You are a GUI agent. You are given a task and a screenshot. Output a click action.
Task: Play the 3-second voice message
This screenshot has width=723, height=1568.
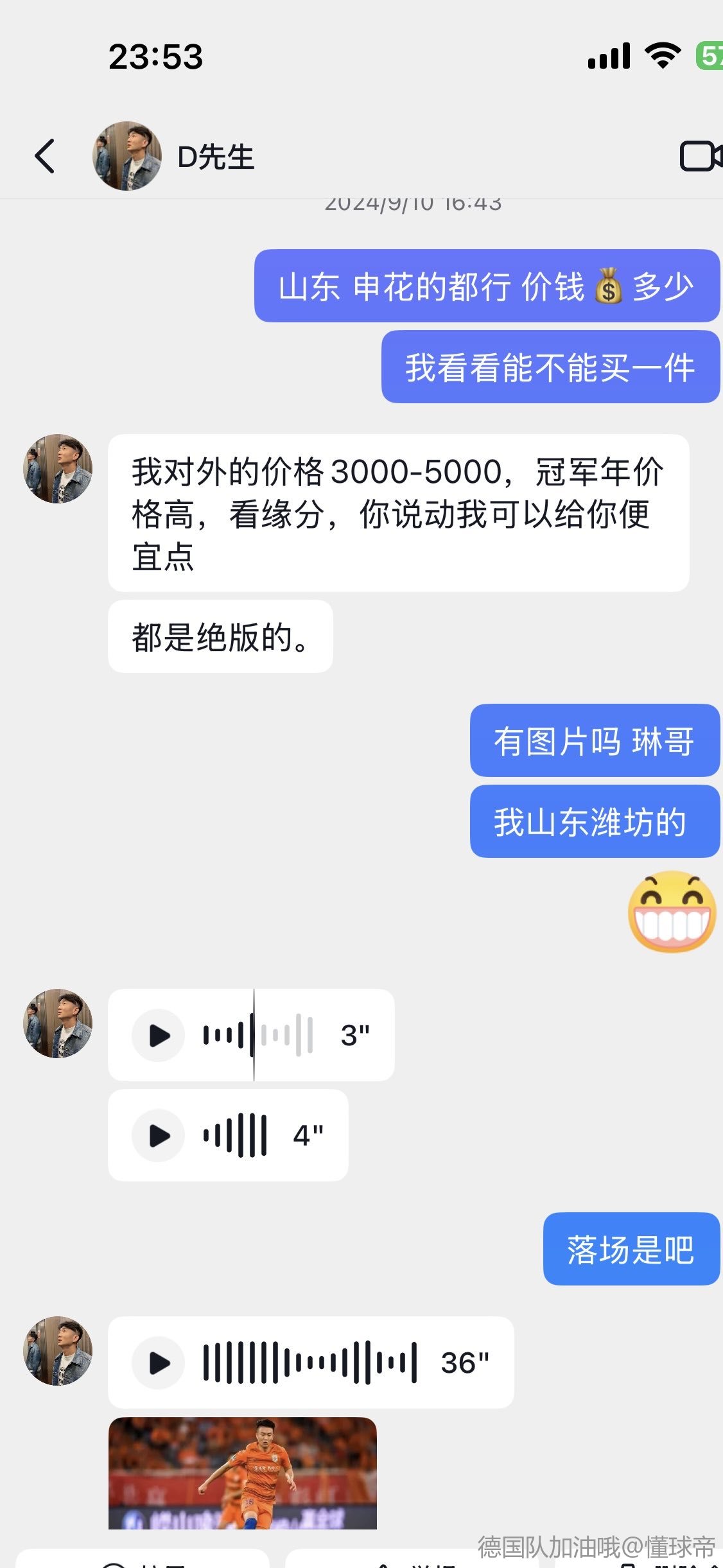(159, 1035)
